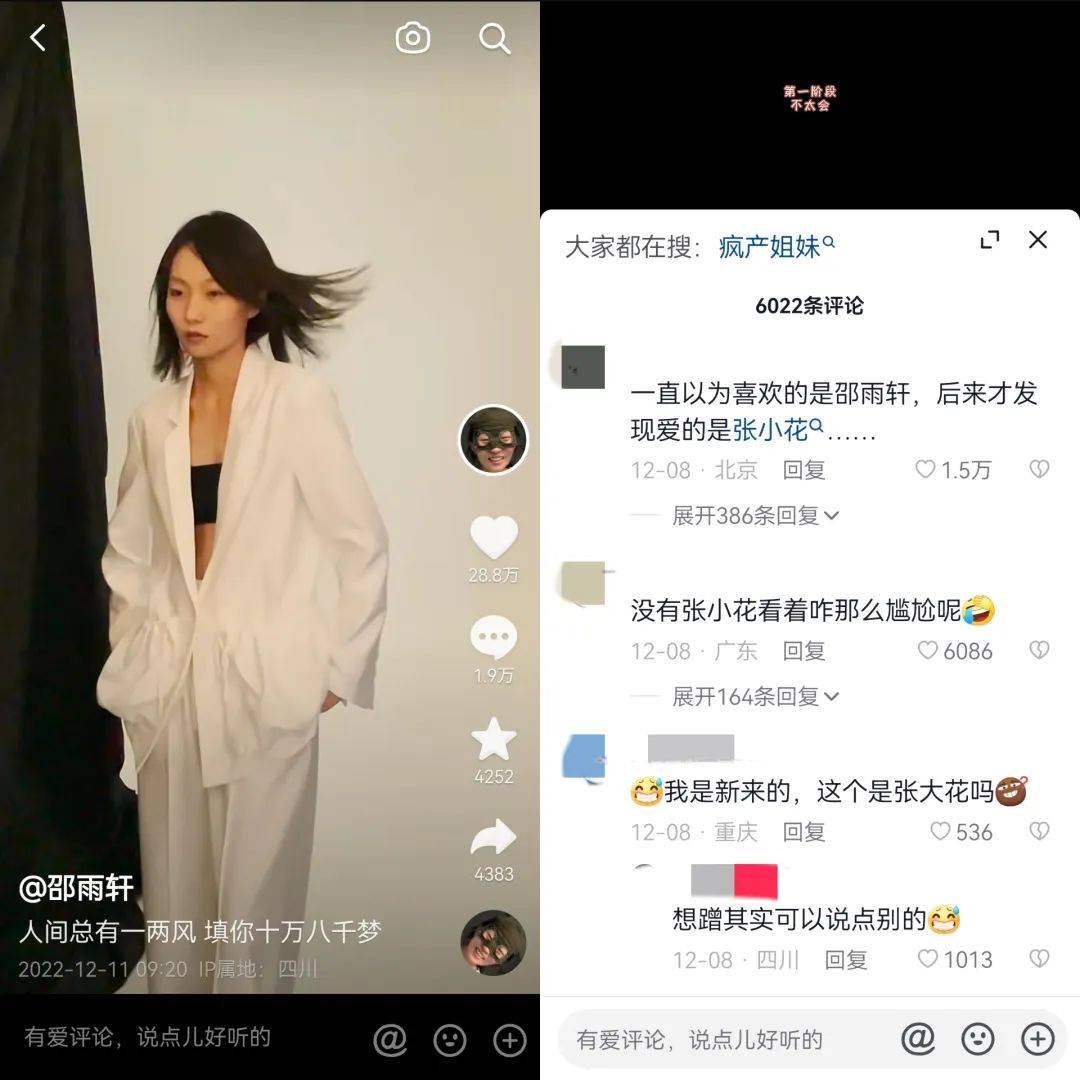The image size is (1080, 1080).
Task: View the @邵雨轩 profile
Action: pos(76,888)
